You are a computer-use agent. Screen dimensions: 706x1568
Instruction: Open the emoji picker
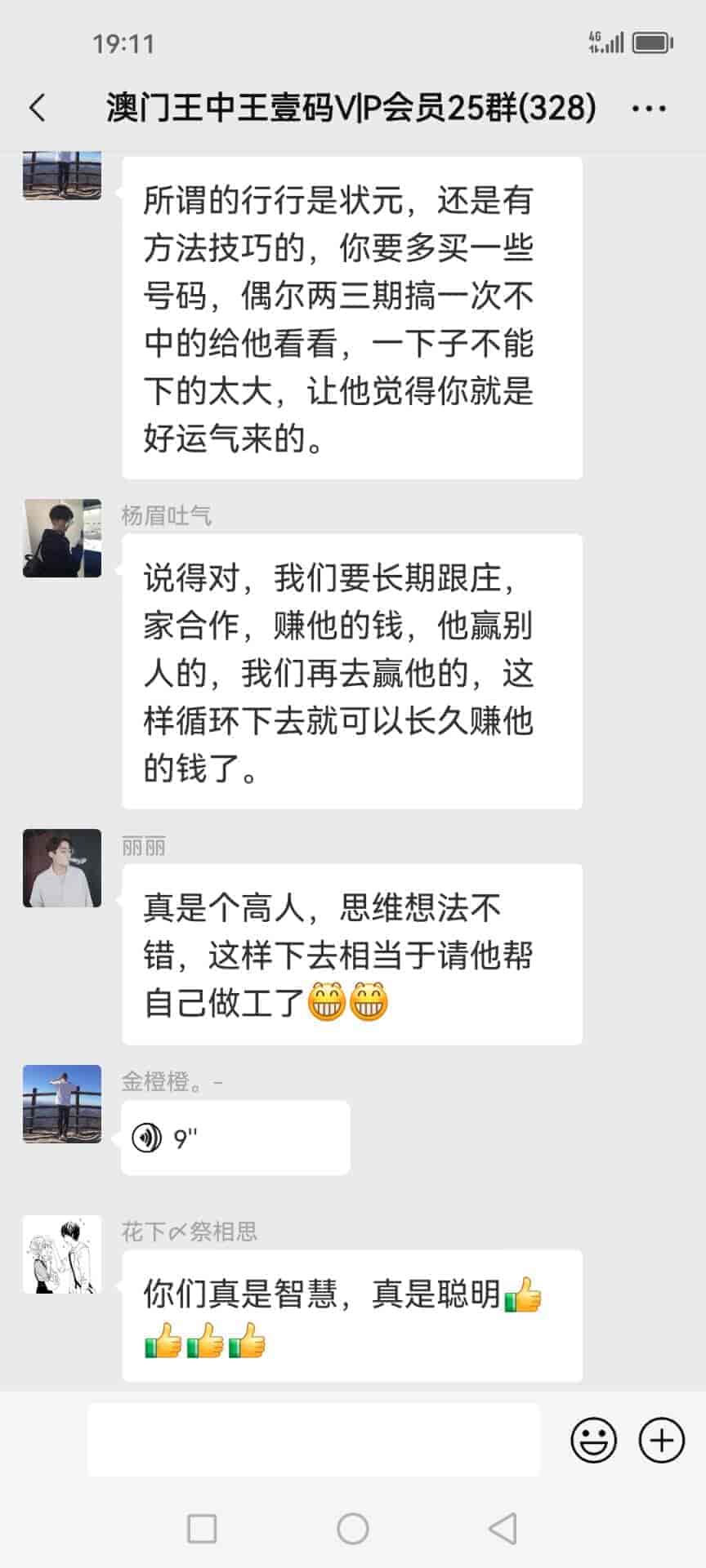coord(593,1440)
